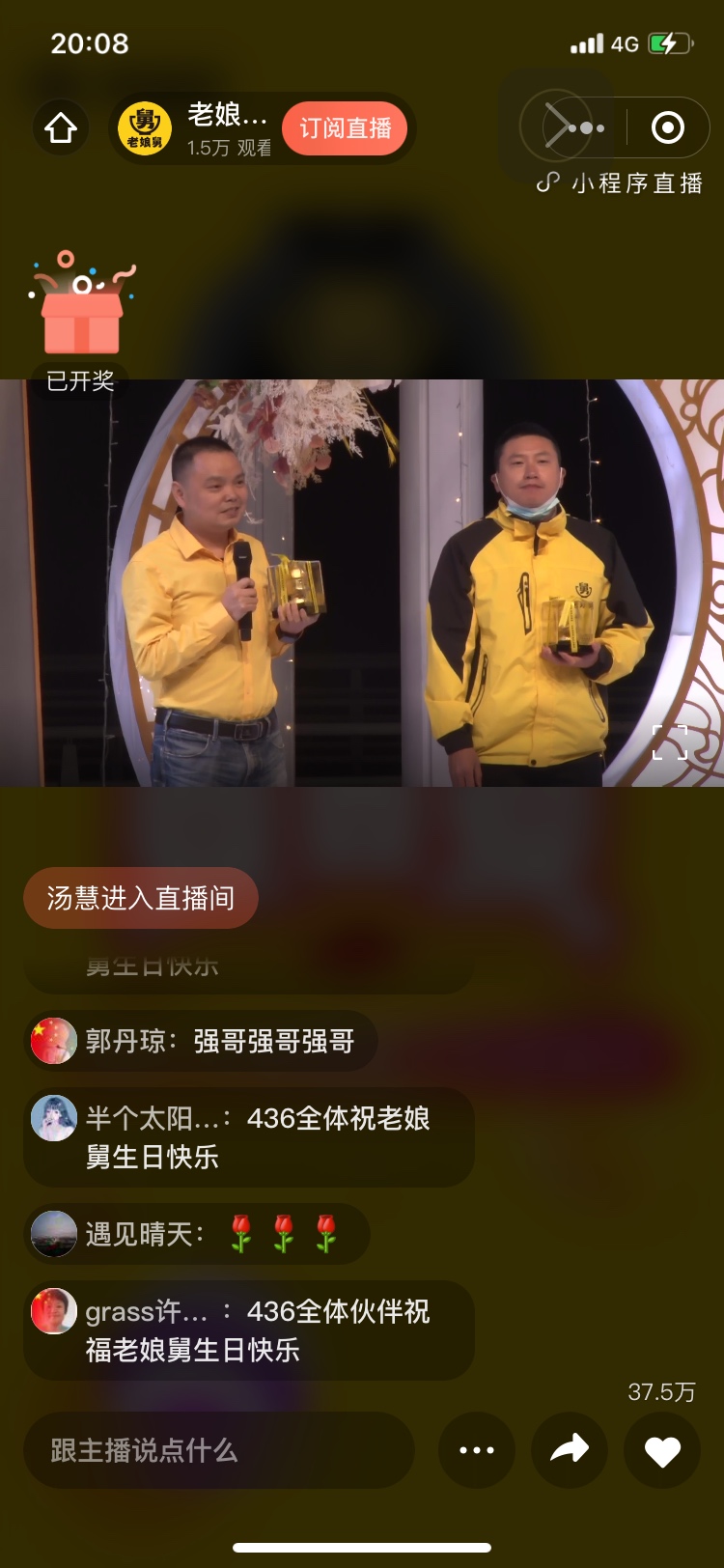This screenshot has height=1568, width=724.
Task: Open the three-dots options button
Action: point(477,1449)
